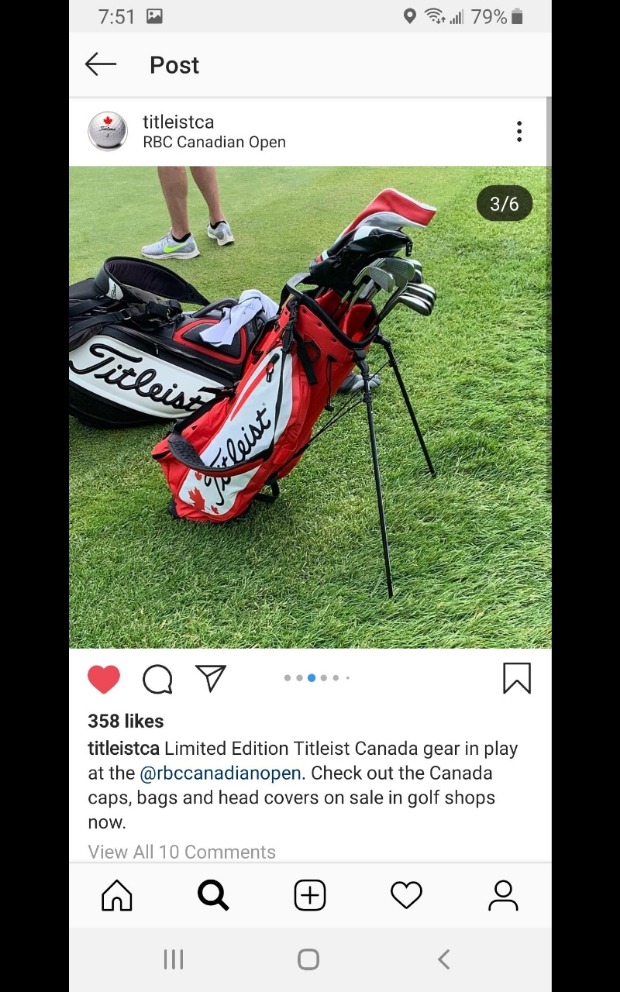Viewport: 620px width, 992px height.
Task: Open the @rbccanadianopen mention
Action: [220, 773]
